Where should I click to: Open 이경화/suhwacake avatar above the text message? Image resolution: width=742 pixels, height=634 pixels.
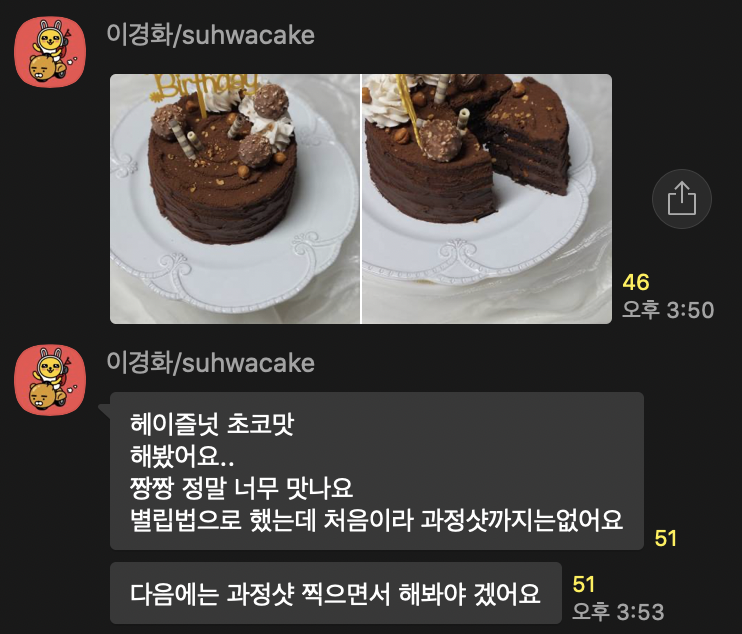[x=50, y=378]
